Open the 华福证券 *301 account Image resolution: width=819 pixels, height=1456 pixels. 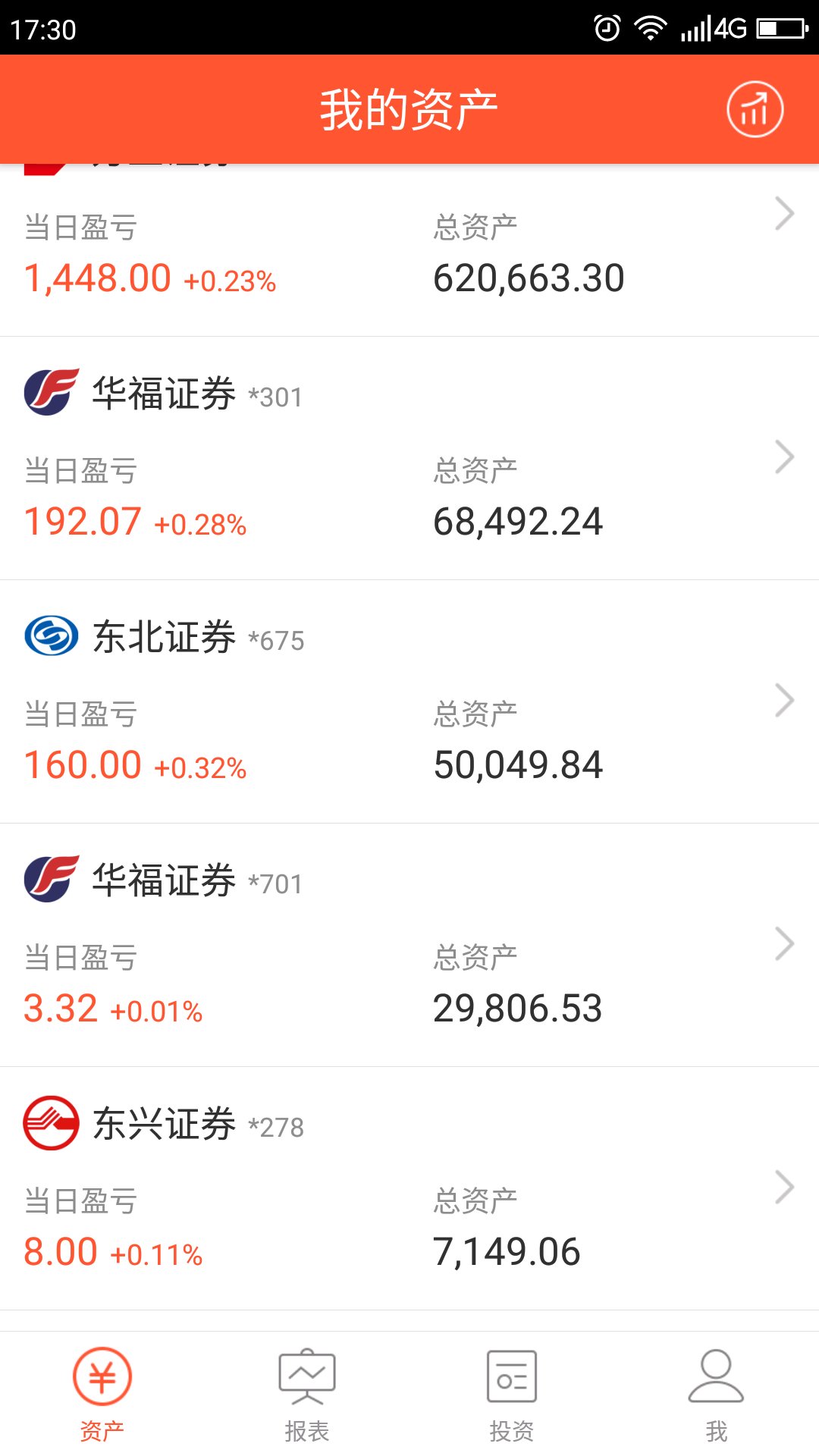point(409,458)
